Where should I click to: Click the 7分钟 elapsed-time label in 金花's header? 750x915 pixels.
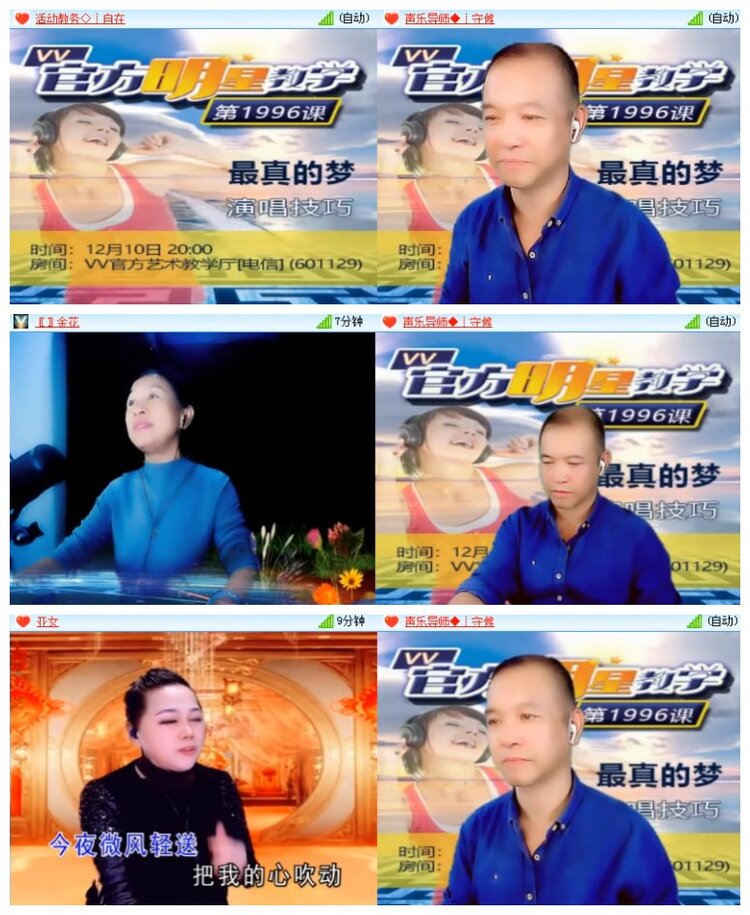[350, 322]
